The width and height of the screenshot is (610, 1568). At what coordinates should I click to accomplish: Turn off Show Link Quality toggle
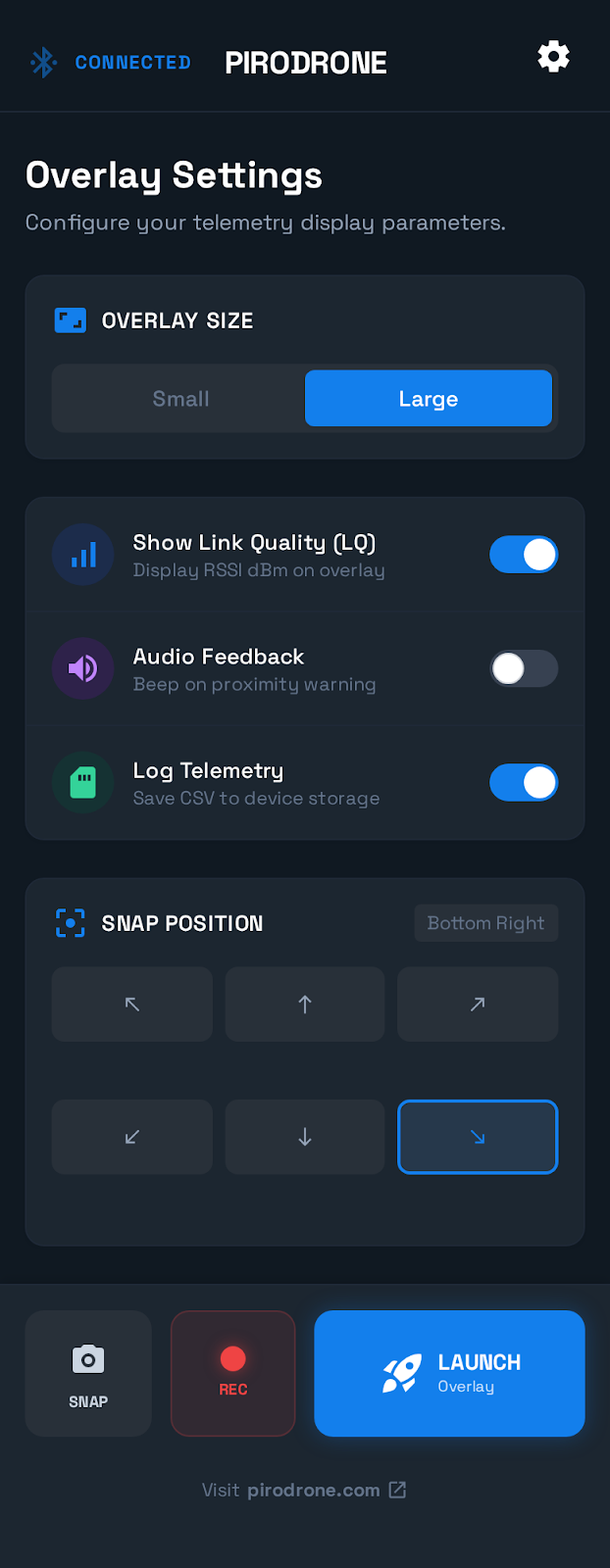tap(524, 555)
